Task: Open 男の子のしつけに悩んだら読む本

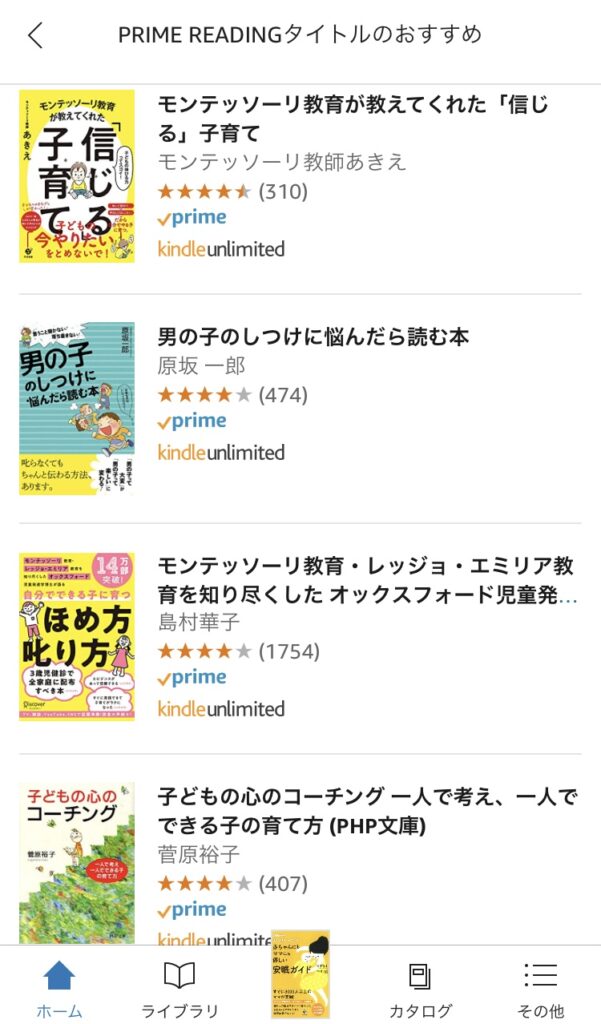Action: click(x=313, y=337)
